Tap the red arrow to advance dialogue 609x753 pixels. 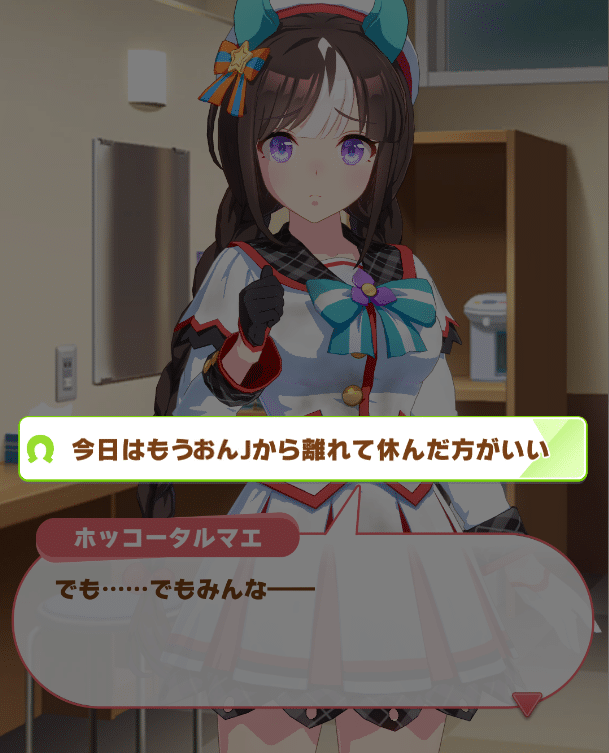tap(527, 704)
